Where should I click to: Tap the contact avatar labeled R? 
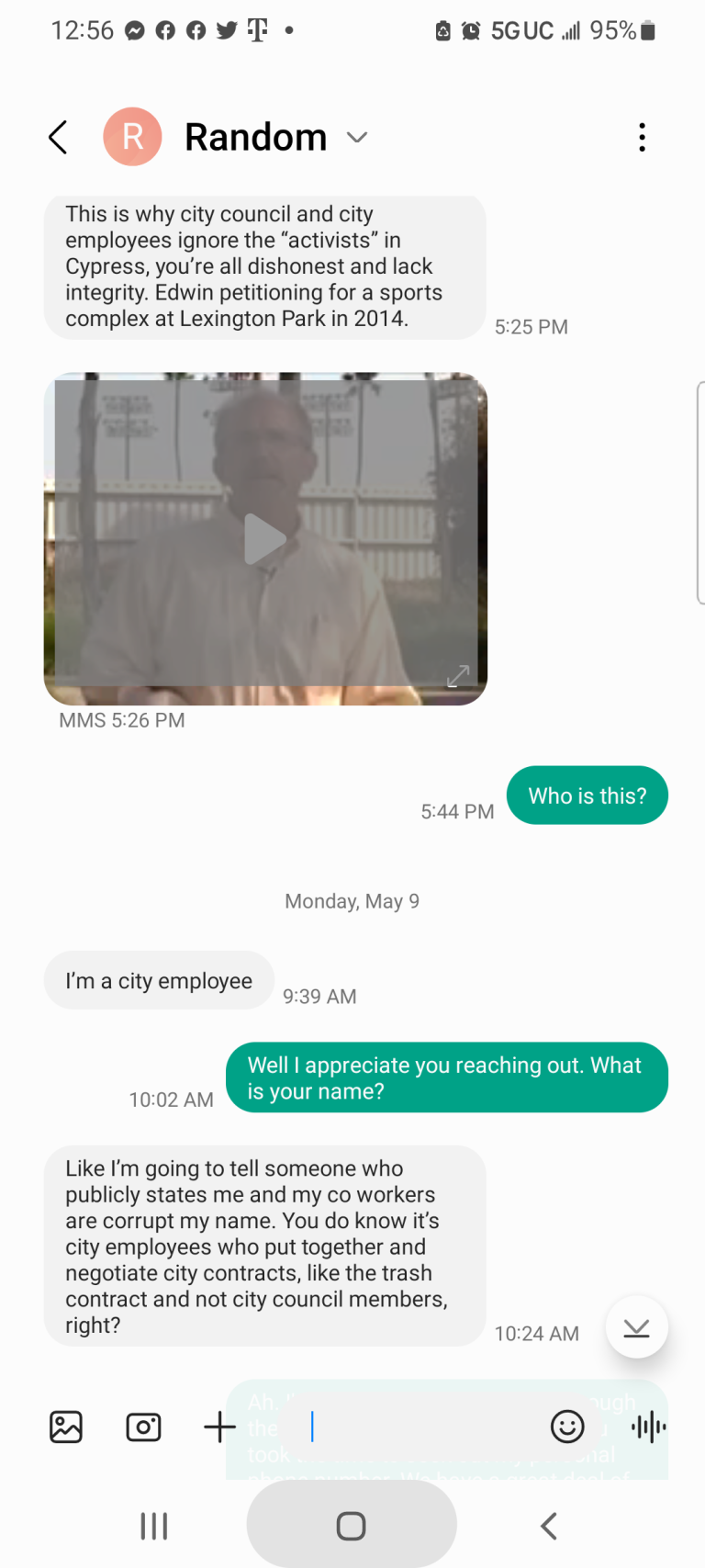(x=132, y=136)
